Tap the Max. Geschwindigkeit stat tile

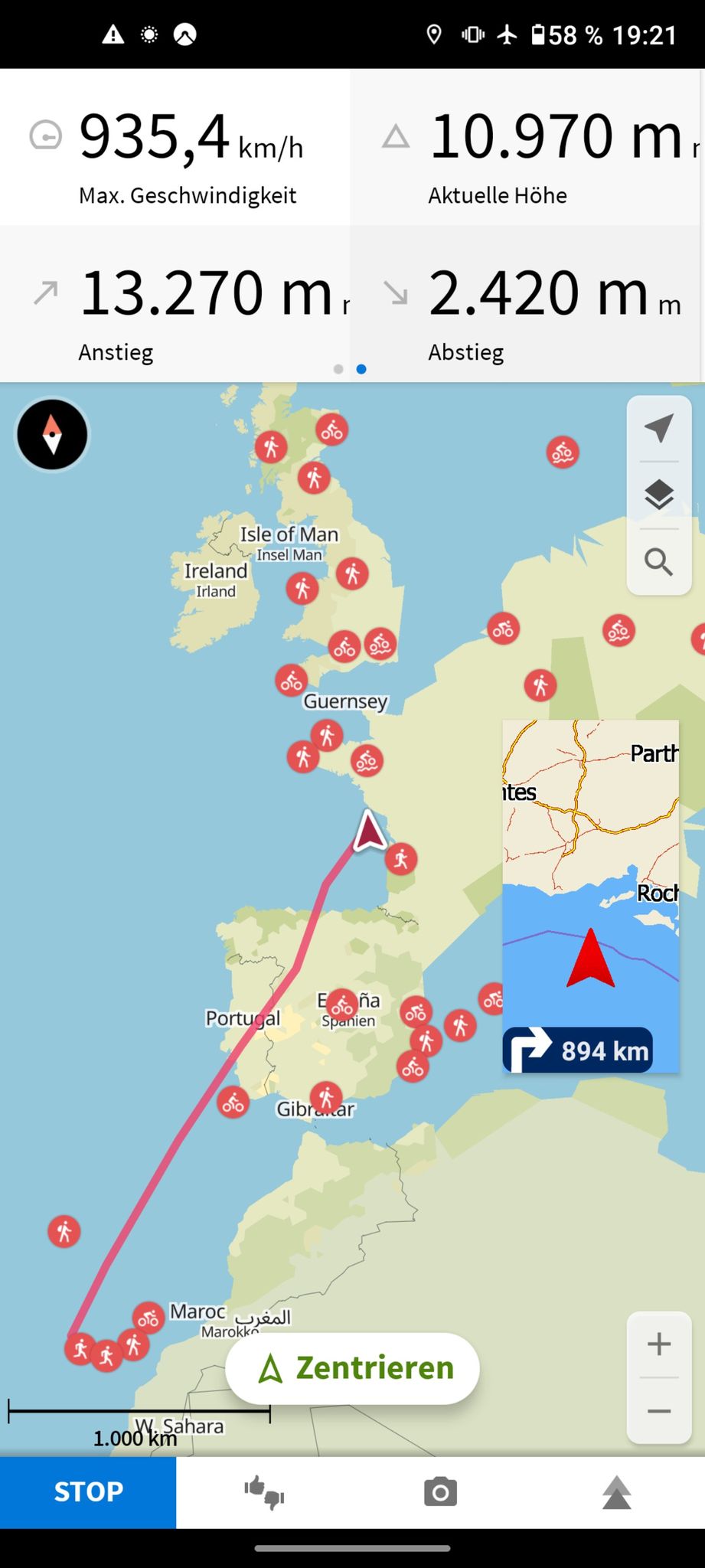175,147
